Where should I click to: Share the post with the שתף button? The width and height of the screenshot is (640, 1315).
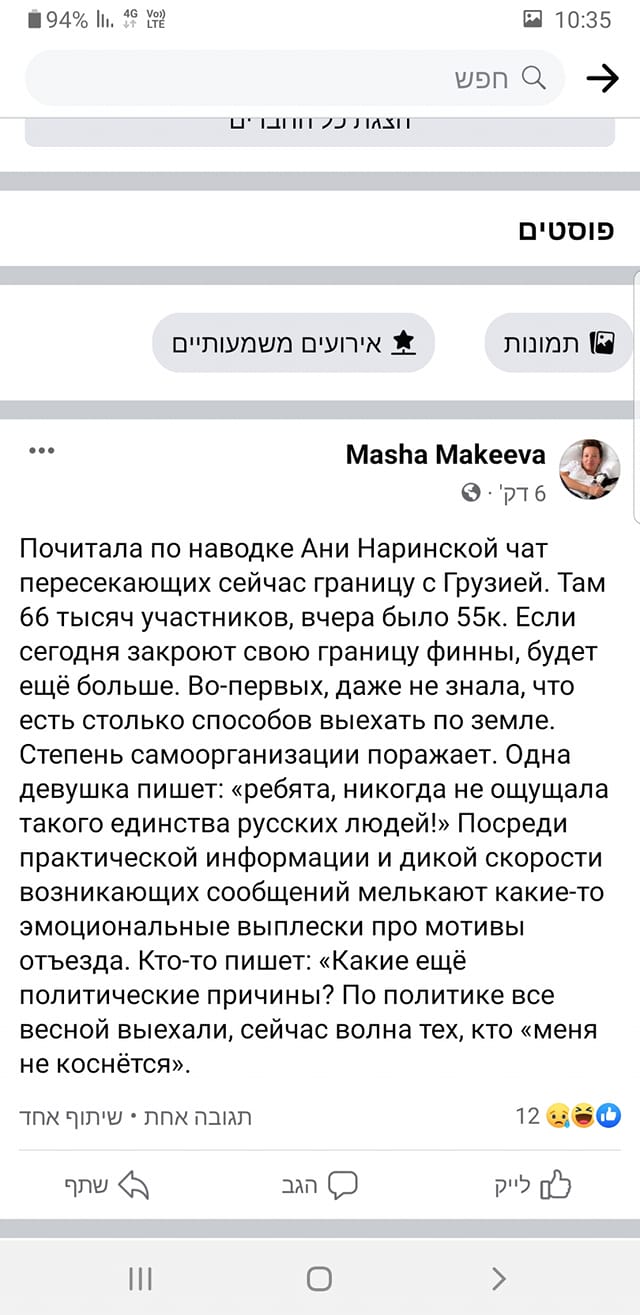tap(106, 1186)
